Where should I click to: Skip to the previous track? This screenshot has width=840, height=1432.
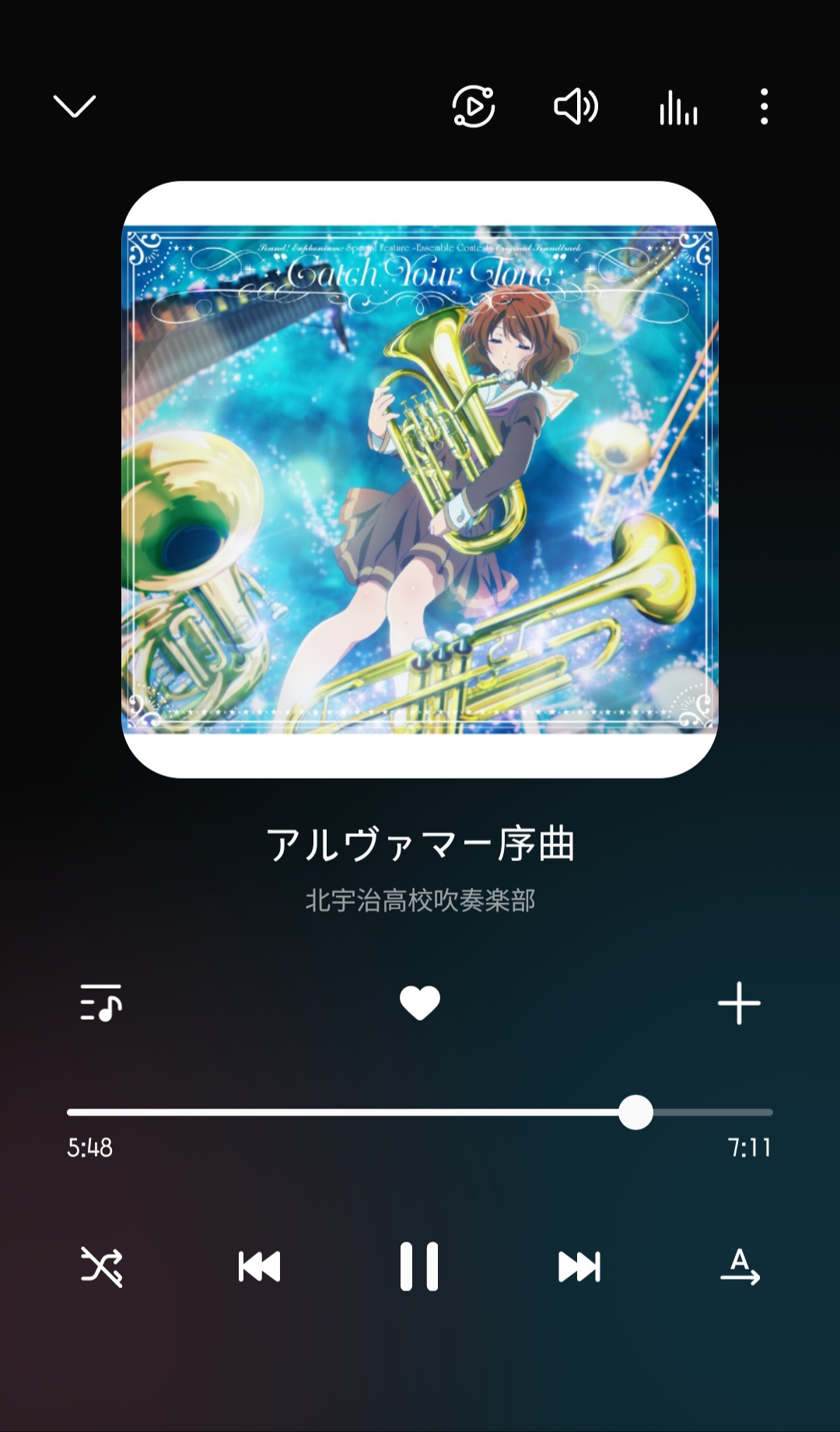click(x=260, y=1266)
